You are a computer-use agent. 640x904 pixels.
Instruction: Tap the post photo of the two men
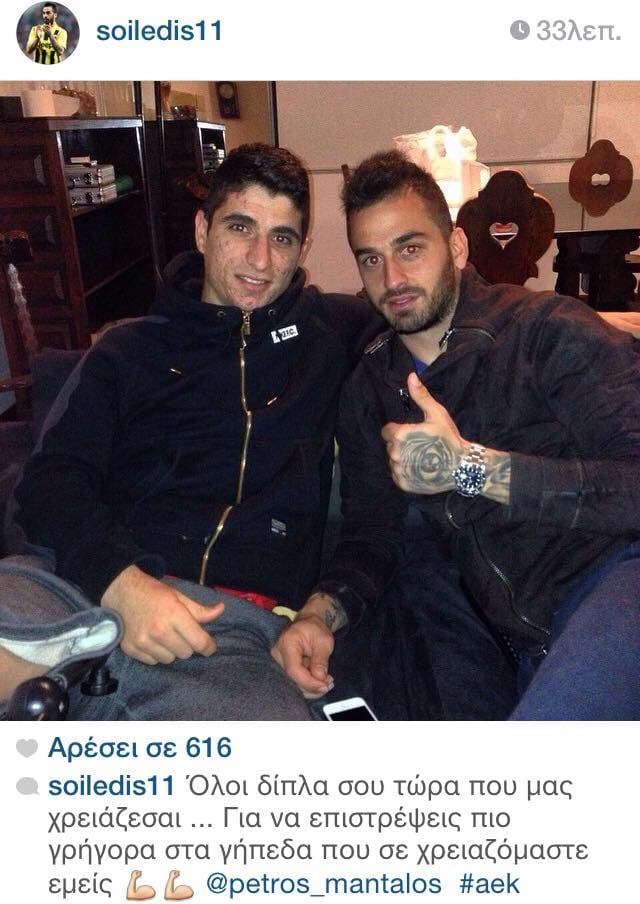click(x=320, y=400)
